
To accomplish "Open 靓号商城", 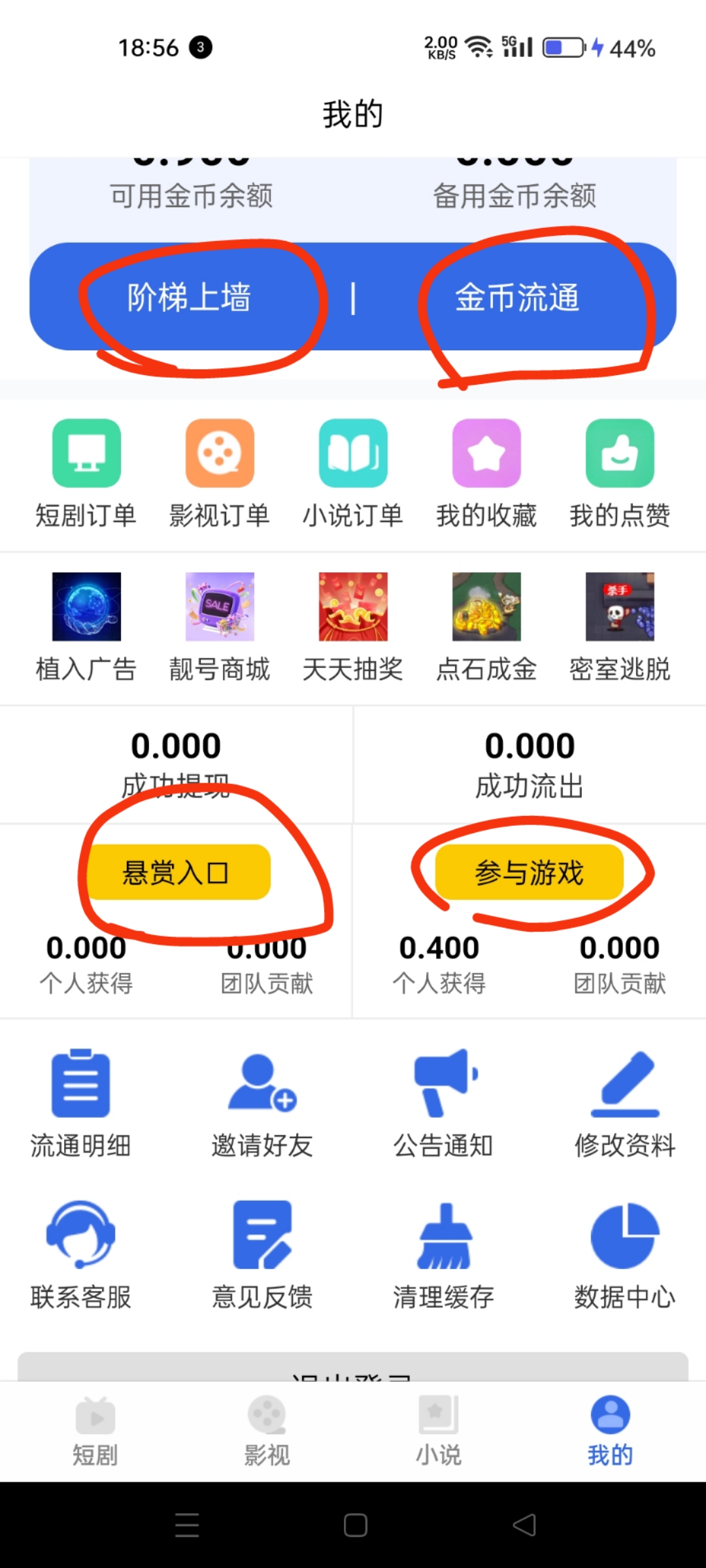I will coord(220,627).
